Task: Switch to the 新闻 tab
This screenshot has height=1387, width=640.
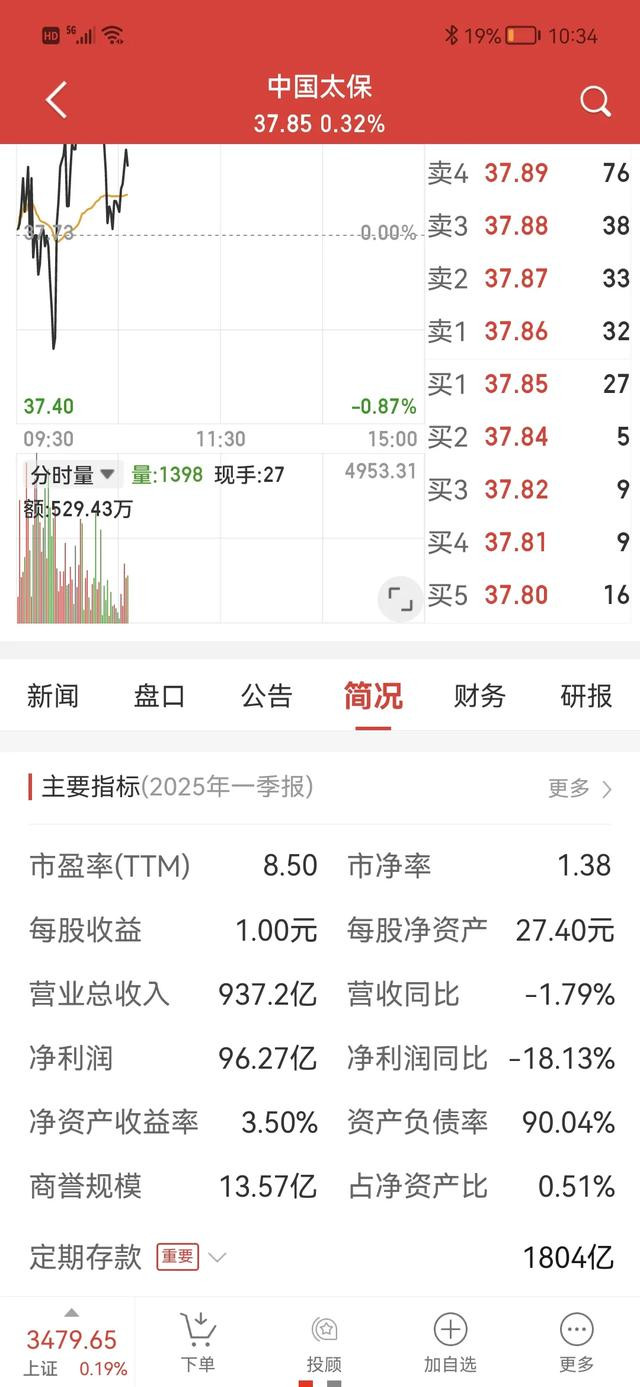Action: (53, 696)
